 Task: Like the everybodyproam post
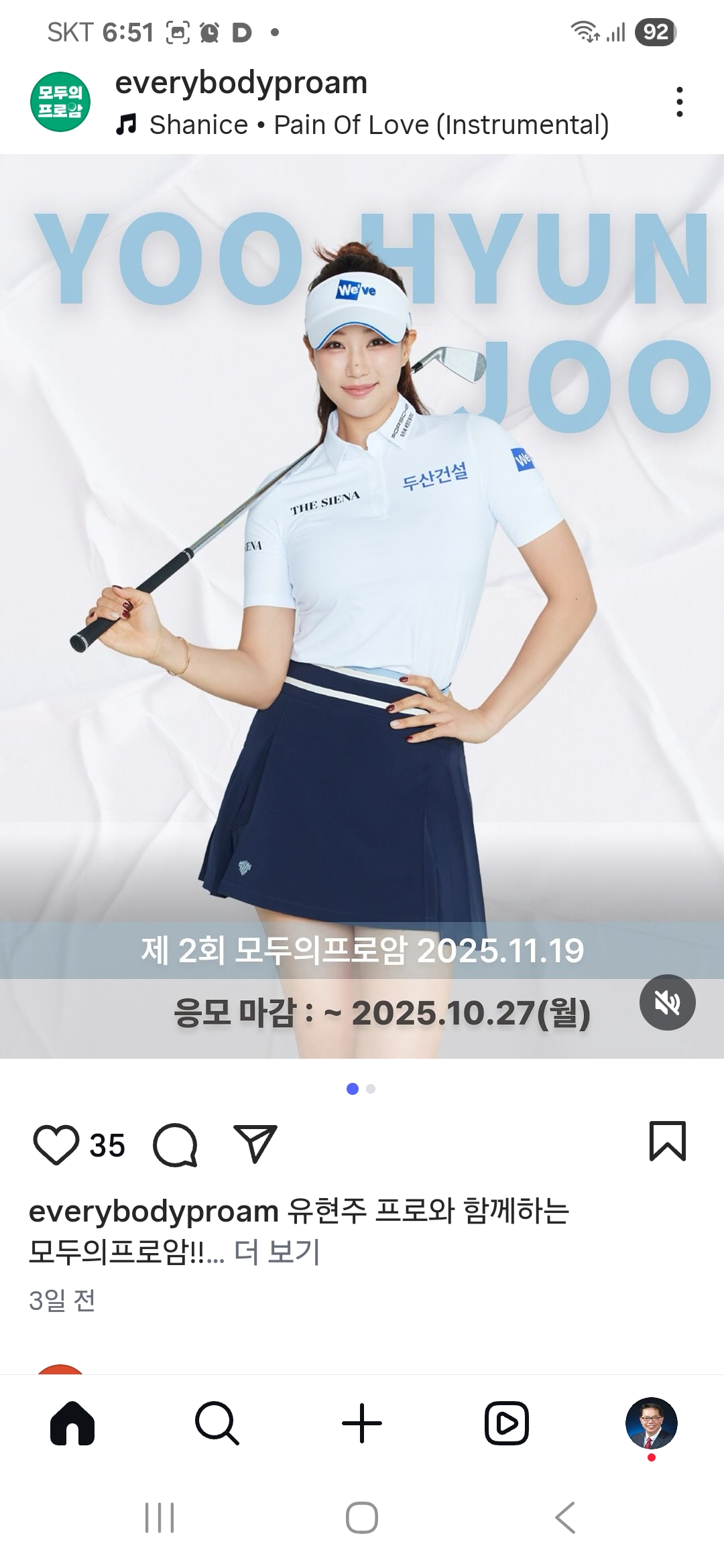pyautogui.click(x=56, y=1145)
